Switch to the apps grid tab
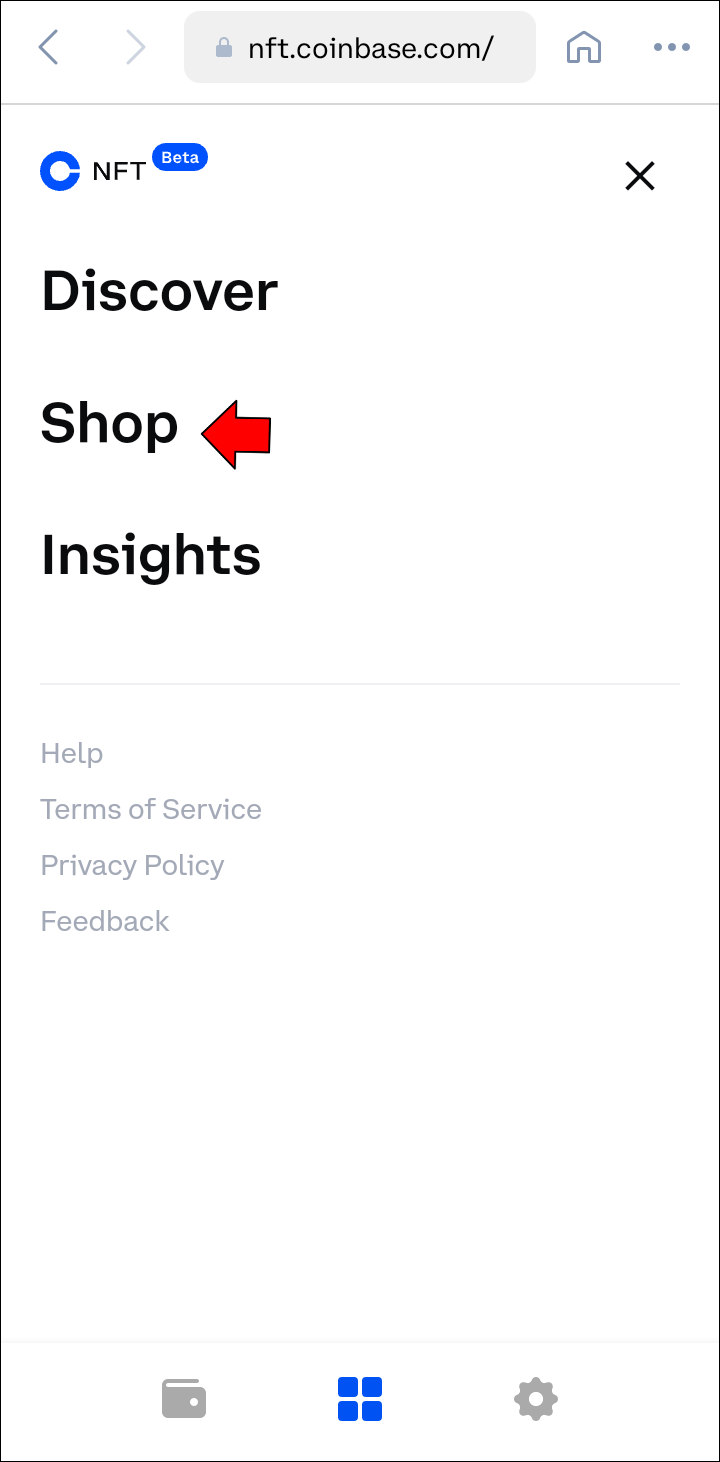720x1462 pixels. [360, 1398]
